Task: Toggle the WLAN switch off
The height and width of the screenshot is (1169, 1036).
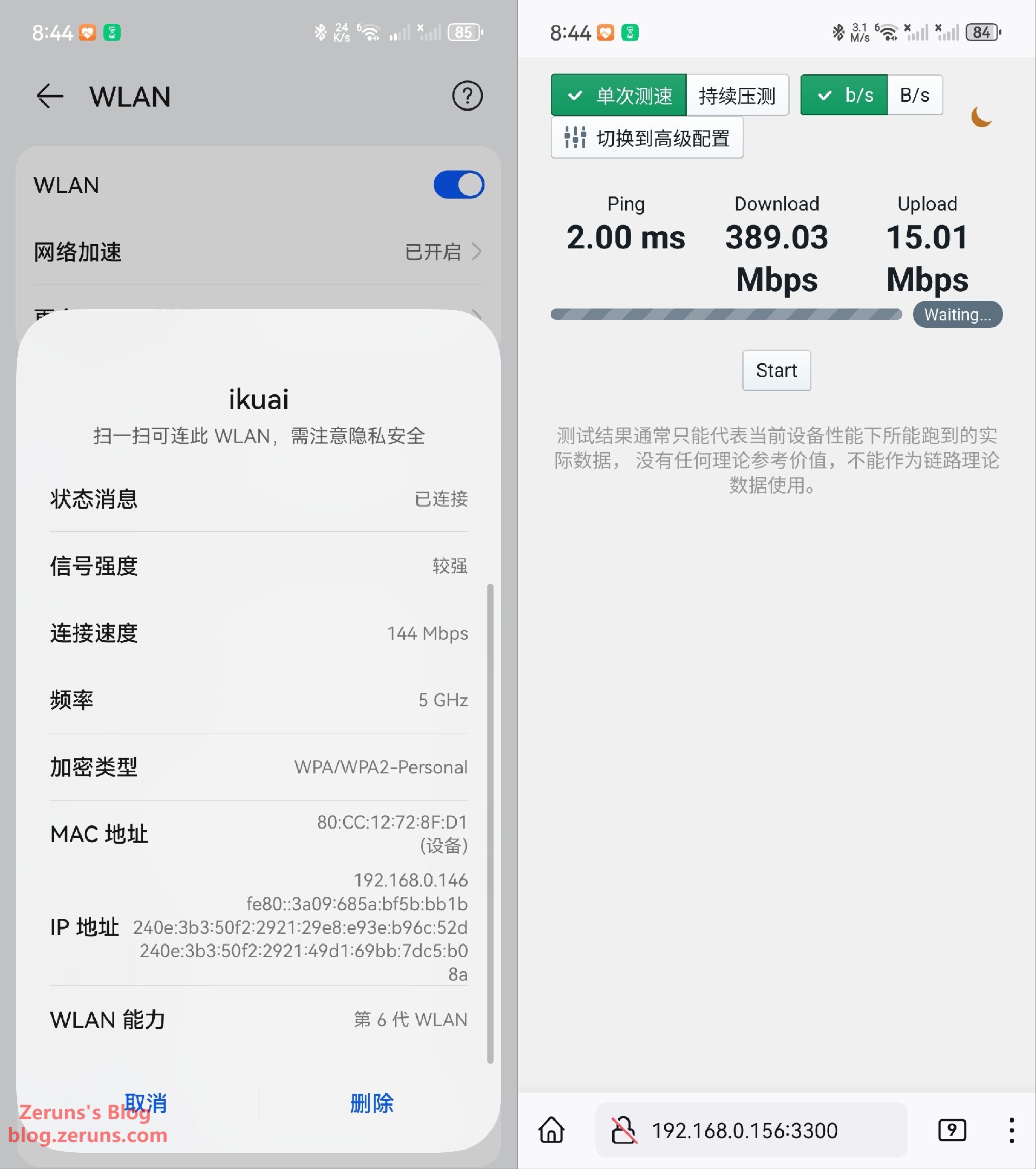Action: [458, 185]
